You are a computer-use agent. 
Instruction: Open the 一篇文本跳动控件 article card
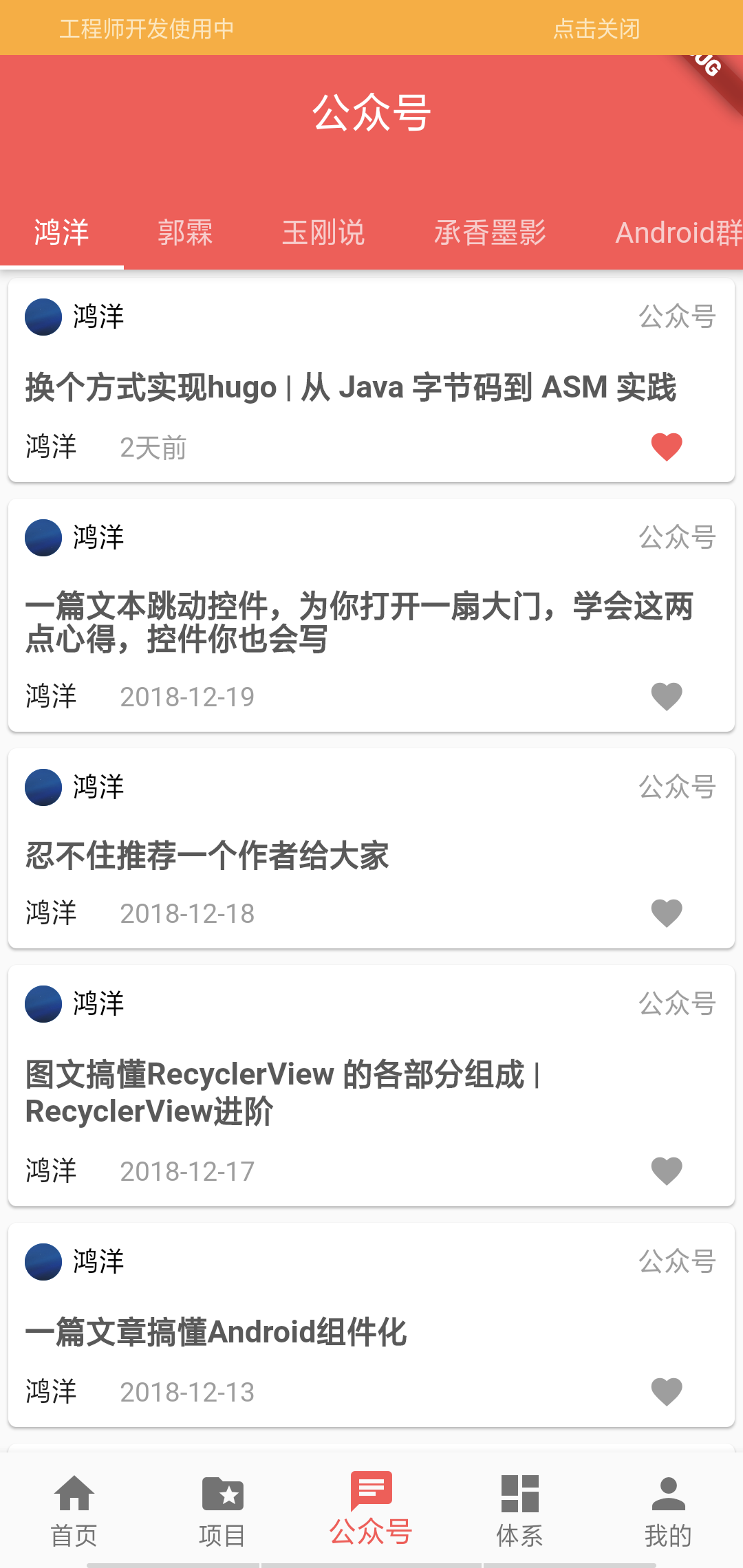point(358,622)
